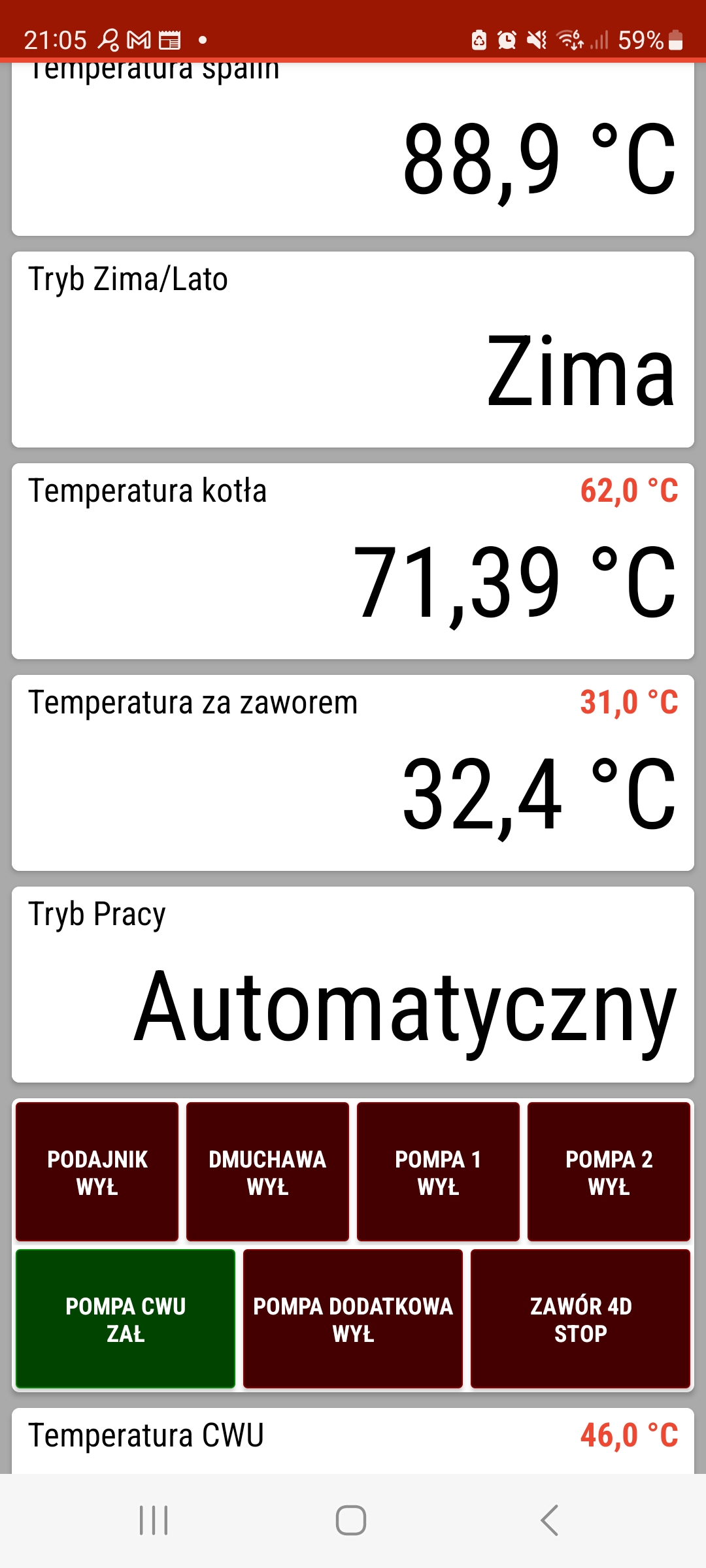Open the Temperatura kotła card
The height and width of the screenshot is (1568, 706).
point(353,561)
